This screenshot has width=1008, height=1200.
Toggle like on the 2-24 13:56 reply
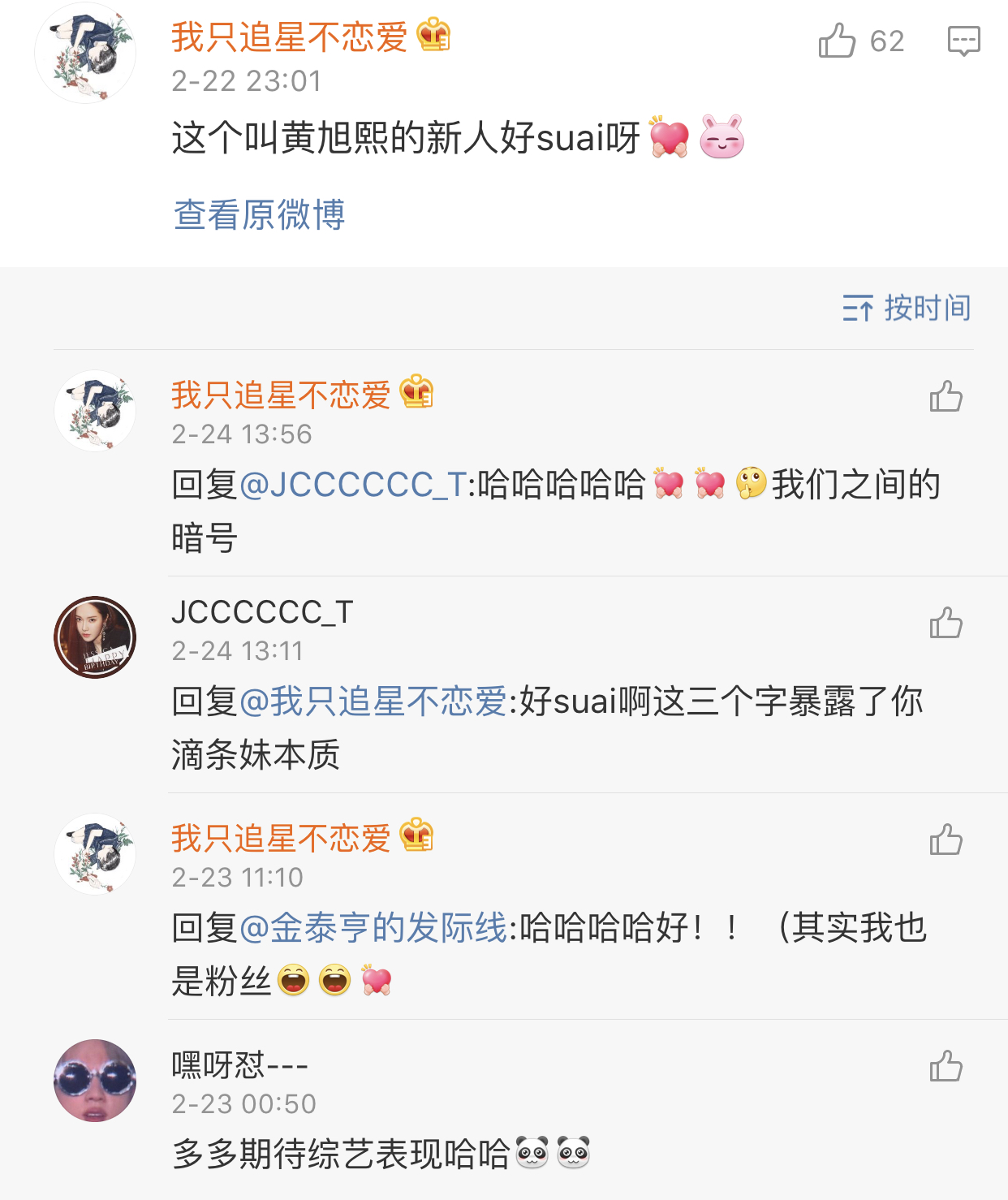pos(946,395)
